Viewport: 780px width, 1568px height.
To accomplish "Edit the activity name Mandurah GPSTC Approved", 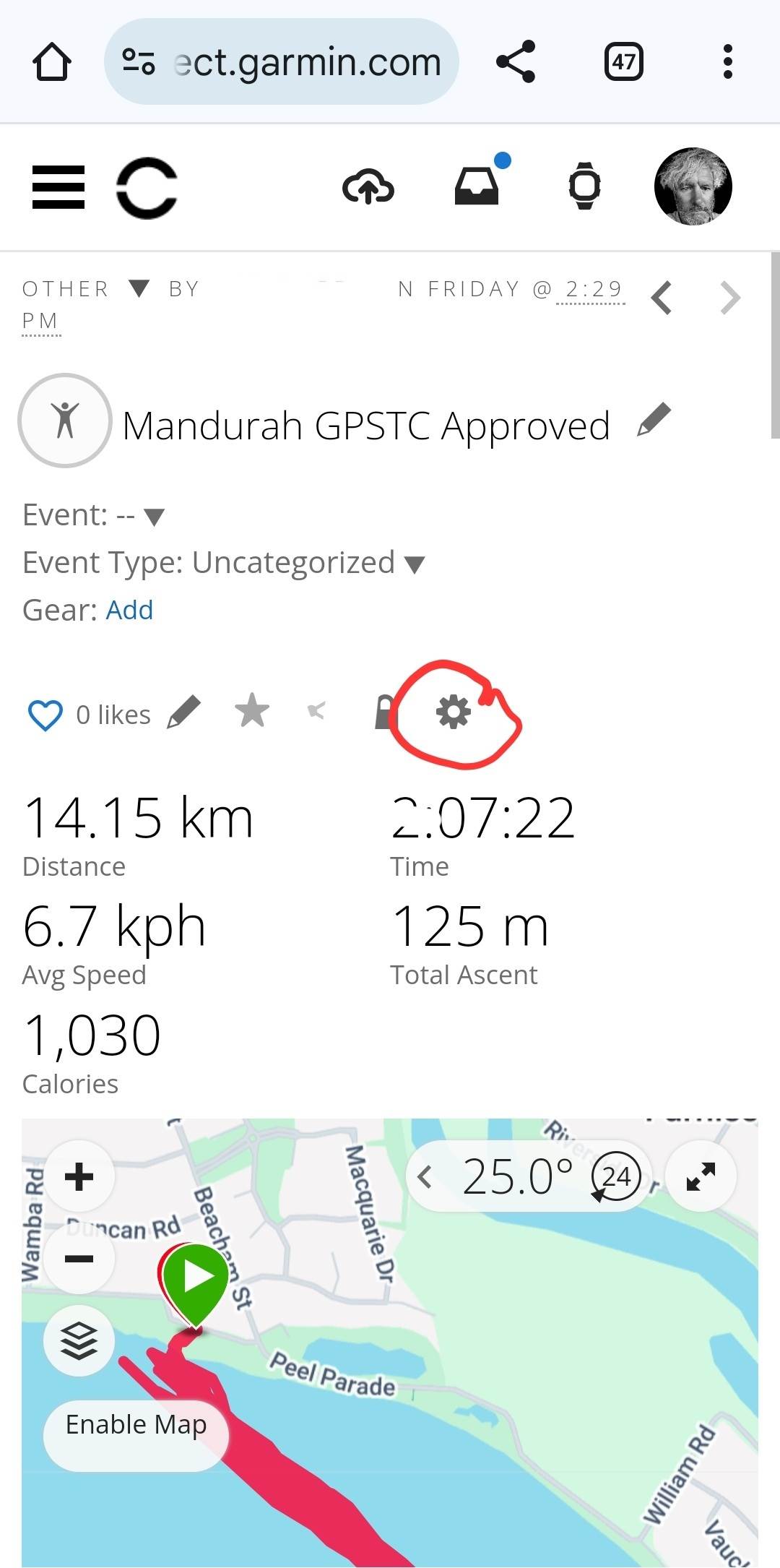I will (x=654, y=421).
